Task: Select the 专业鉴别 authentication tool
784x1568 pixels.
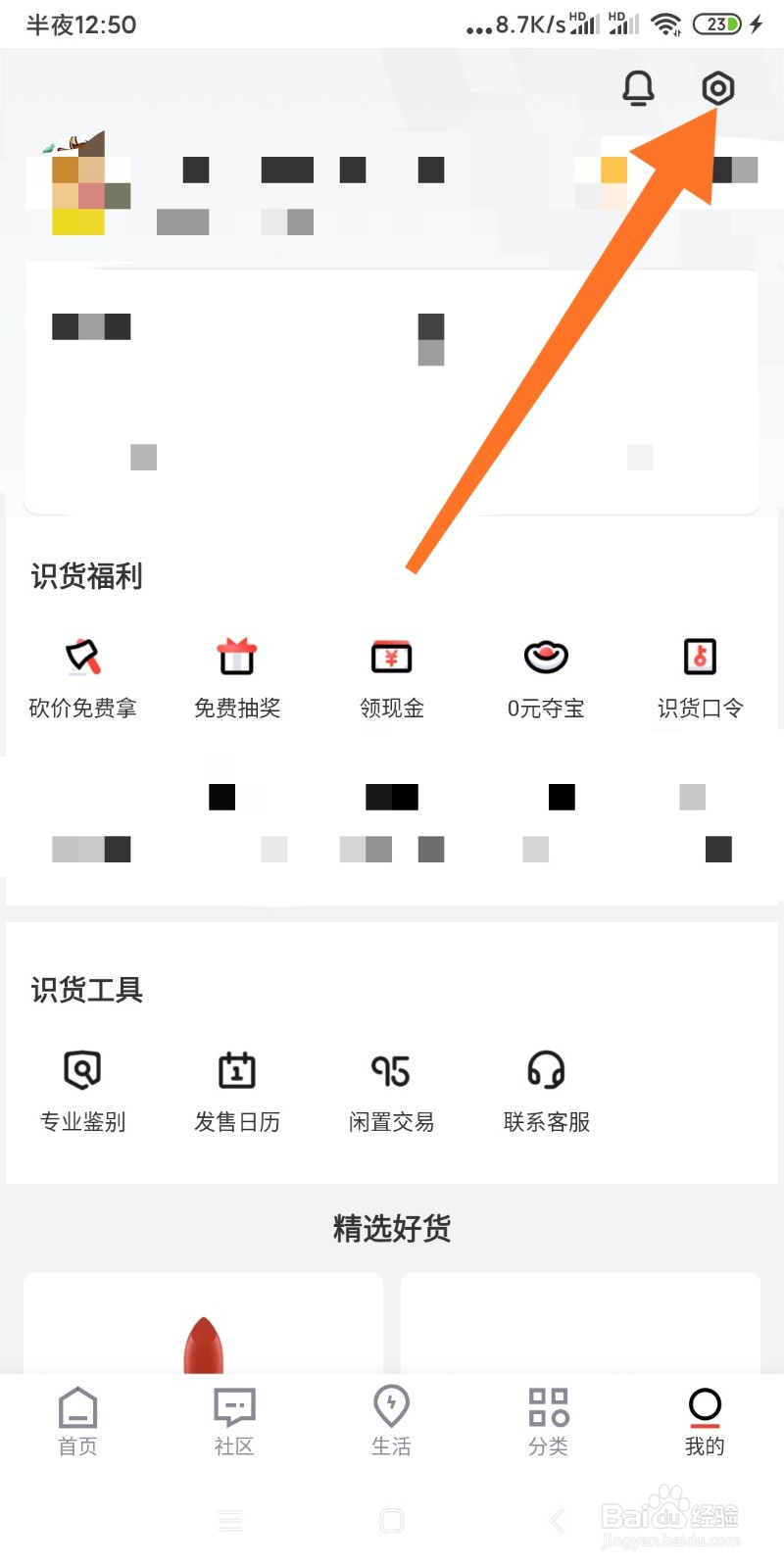Action: pos(81,1088)
